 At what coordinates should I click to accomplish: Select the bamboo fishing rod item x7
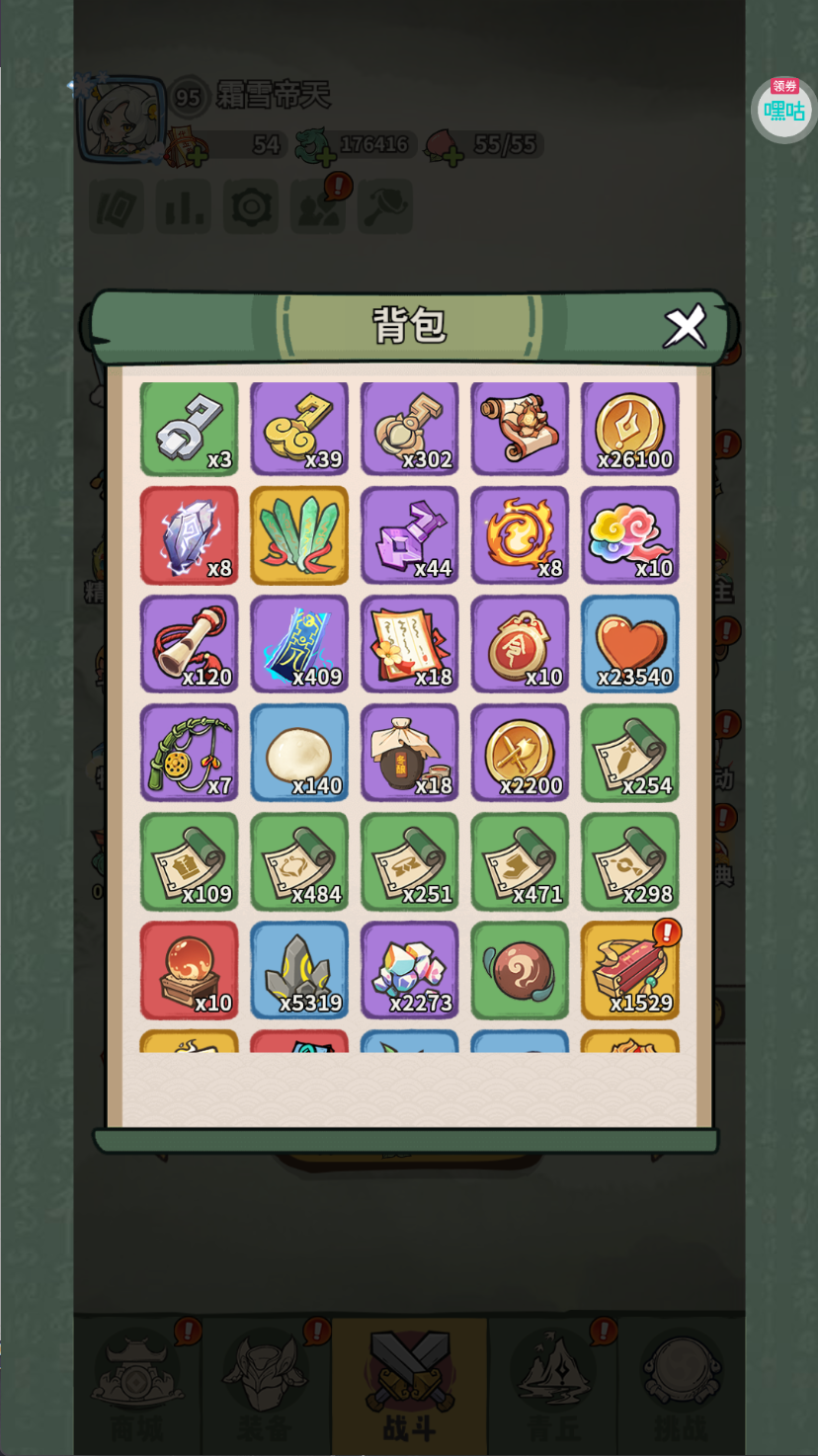190,753
